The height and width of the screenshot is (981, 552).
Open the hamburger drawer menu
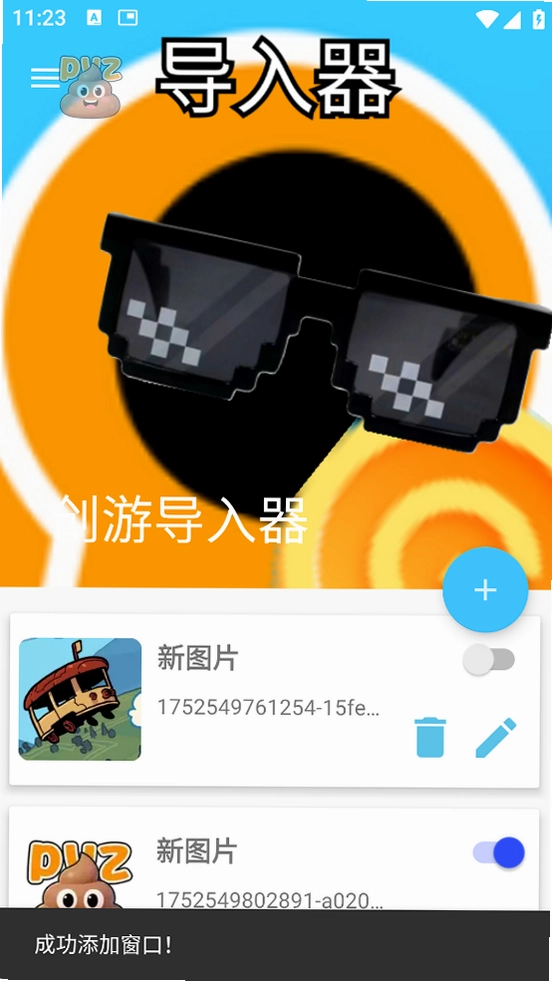coord(45,76)
